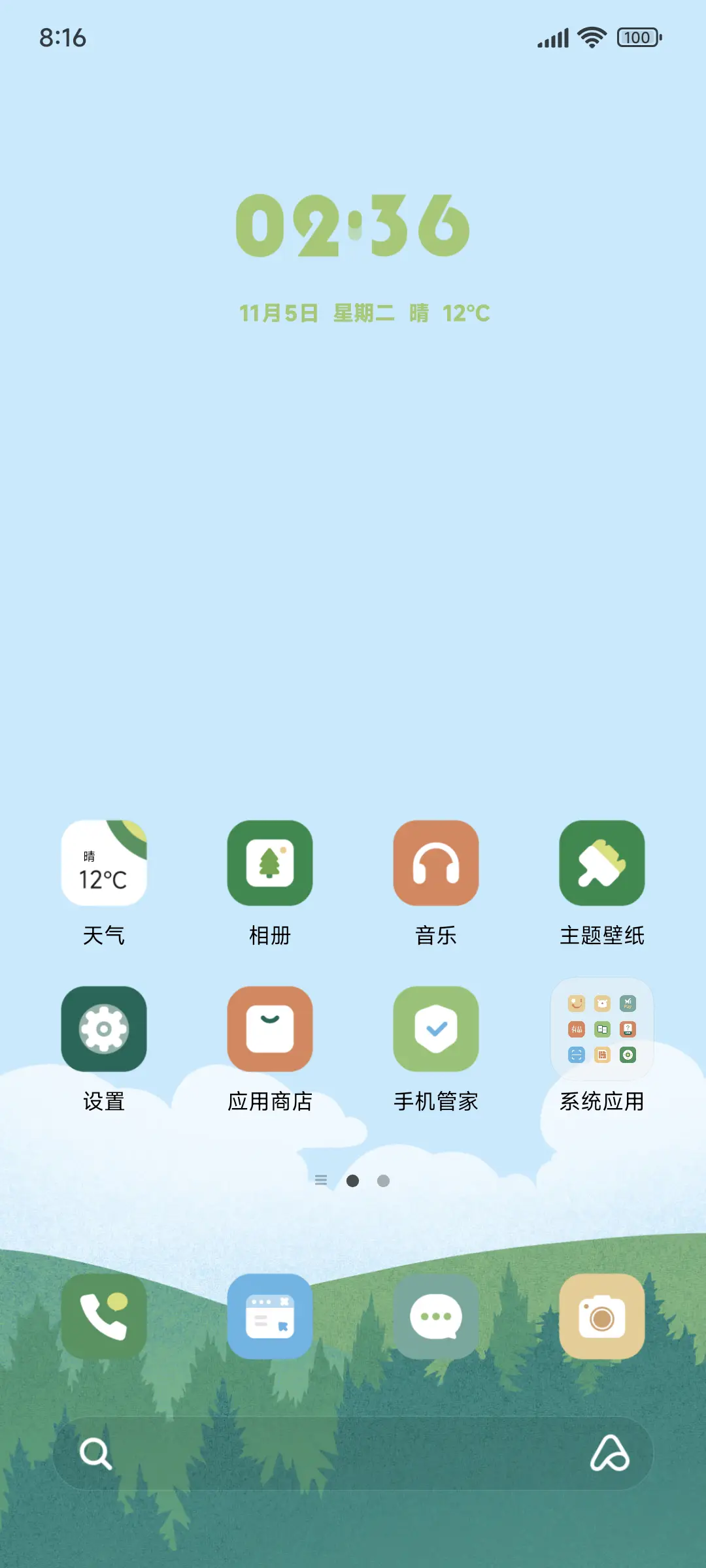Open the Phone dialer in the dock
Image resolution: width=706 pixels, height=1568 pixels.
105,1317
